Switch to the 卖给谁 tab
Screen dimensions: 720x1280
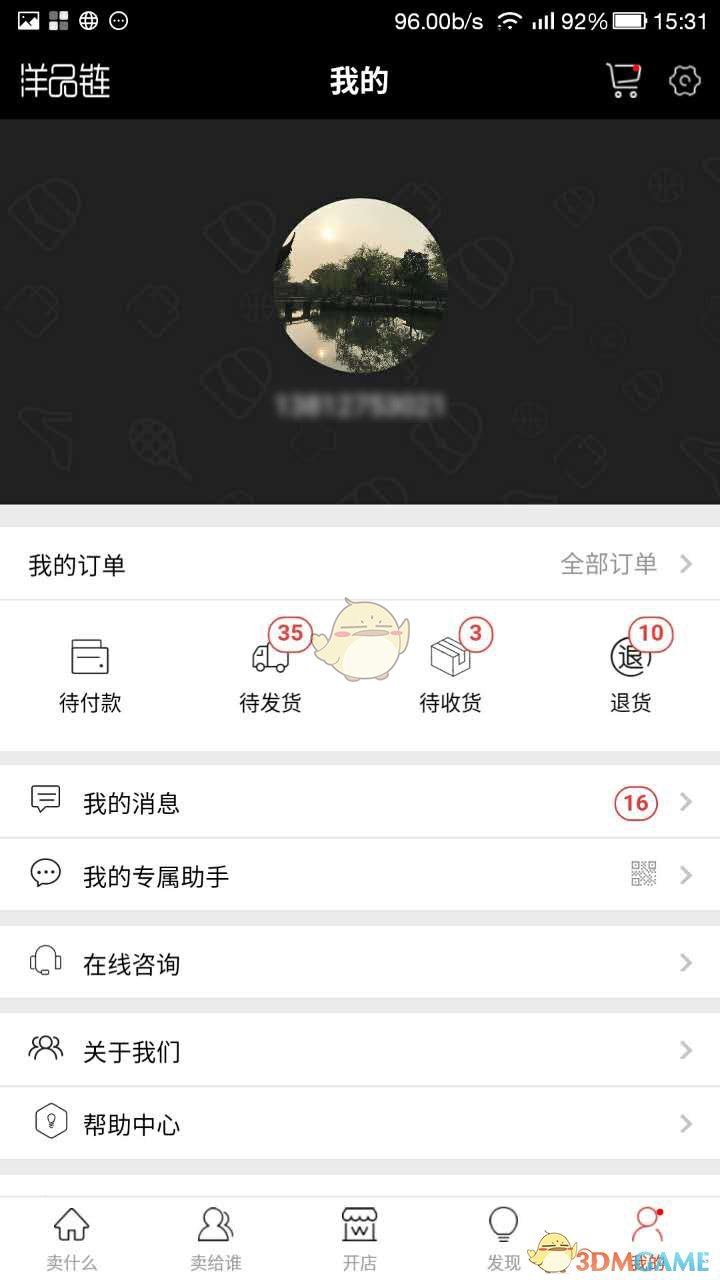pos(216,1238)
